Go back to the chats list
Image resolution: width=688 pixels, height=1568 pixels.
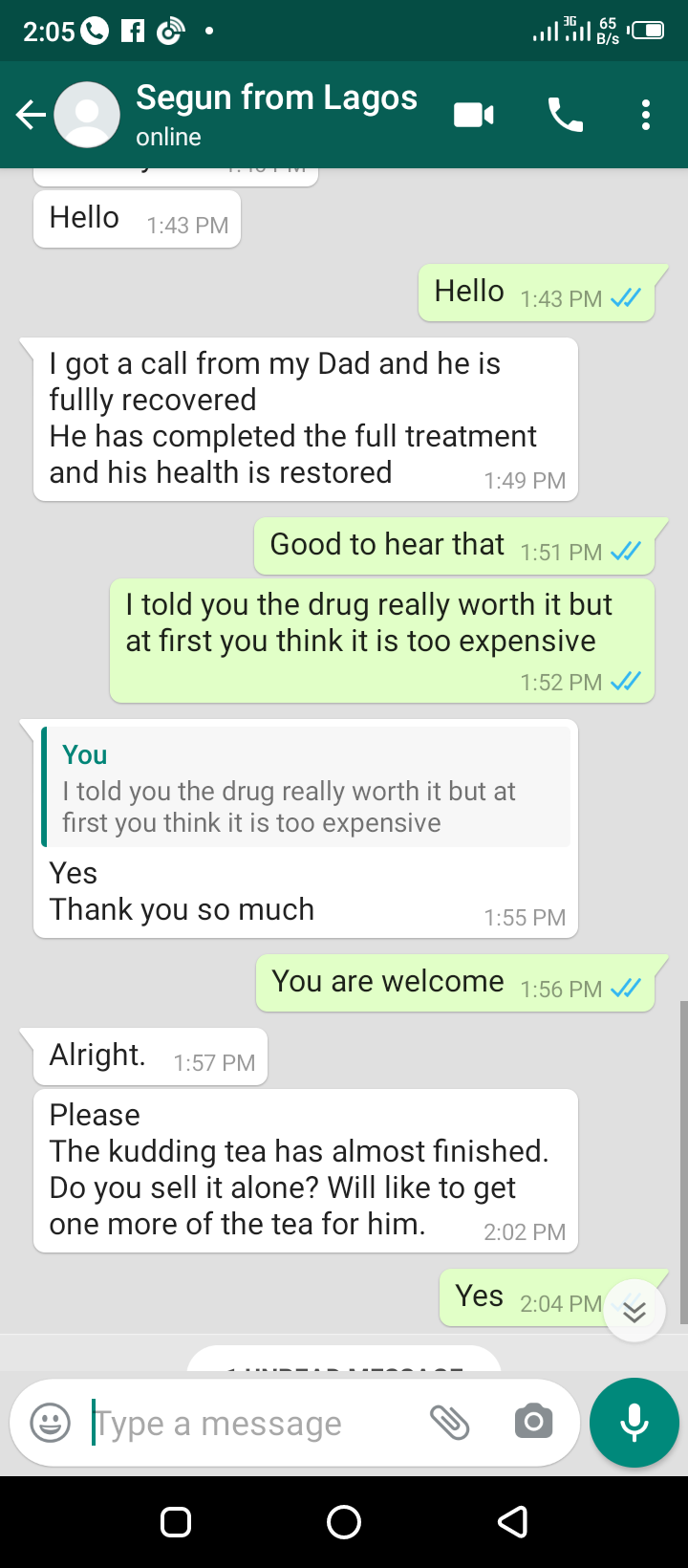[x=31, y=116]
